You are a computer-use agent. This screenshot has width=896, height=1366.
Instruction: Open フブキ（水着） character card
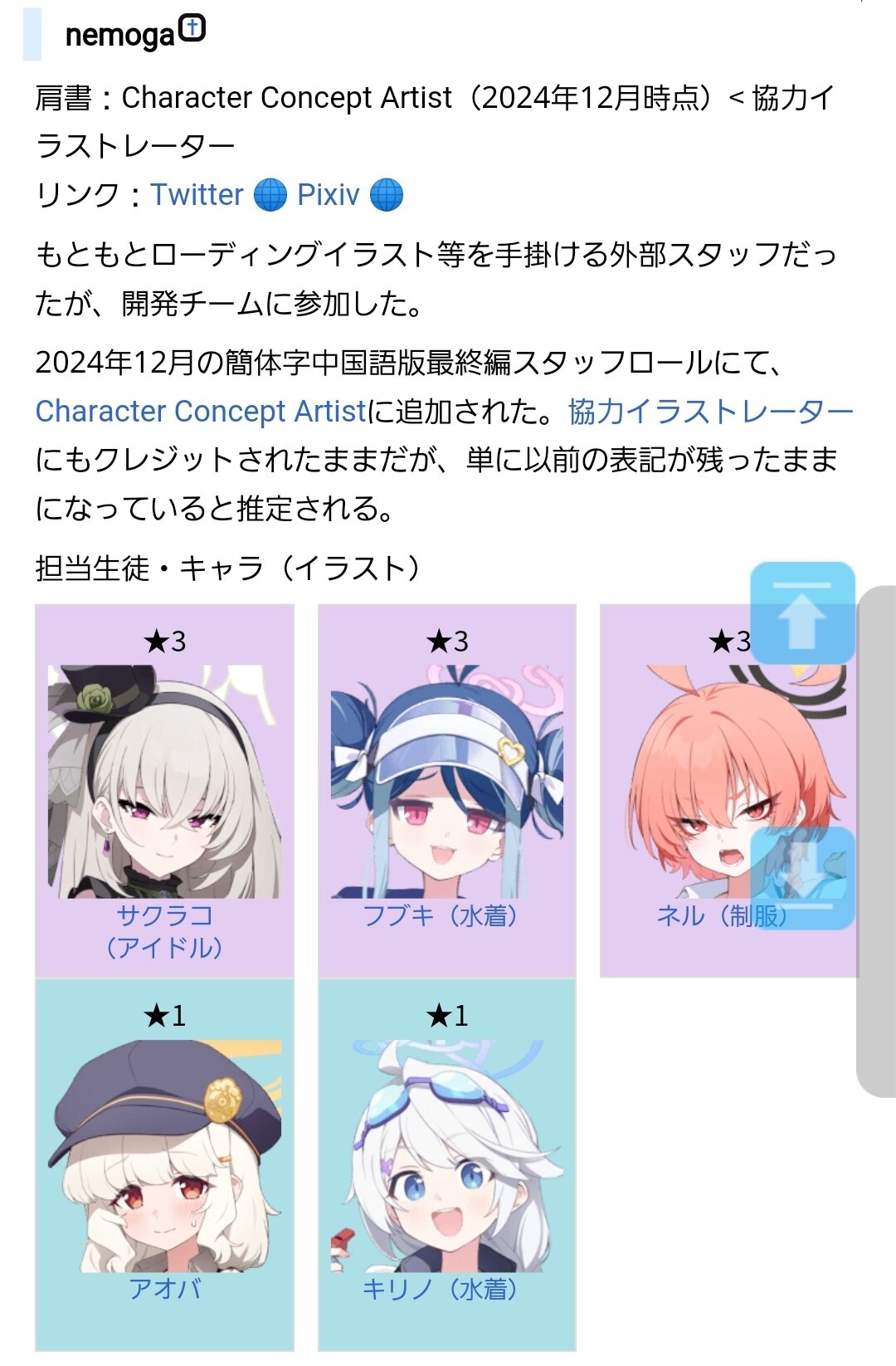point(447,790)
